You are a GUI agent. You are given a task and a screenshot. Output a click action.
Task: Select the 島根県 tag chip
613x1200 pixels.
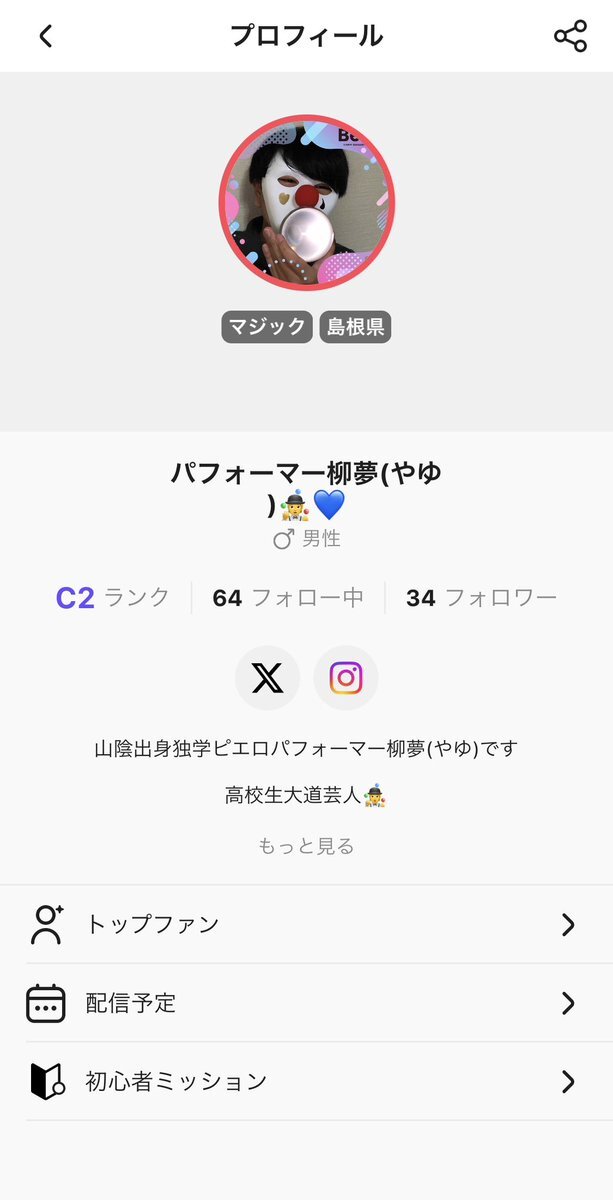(355, 327)
